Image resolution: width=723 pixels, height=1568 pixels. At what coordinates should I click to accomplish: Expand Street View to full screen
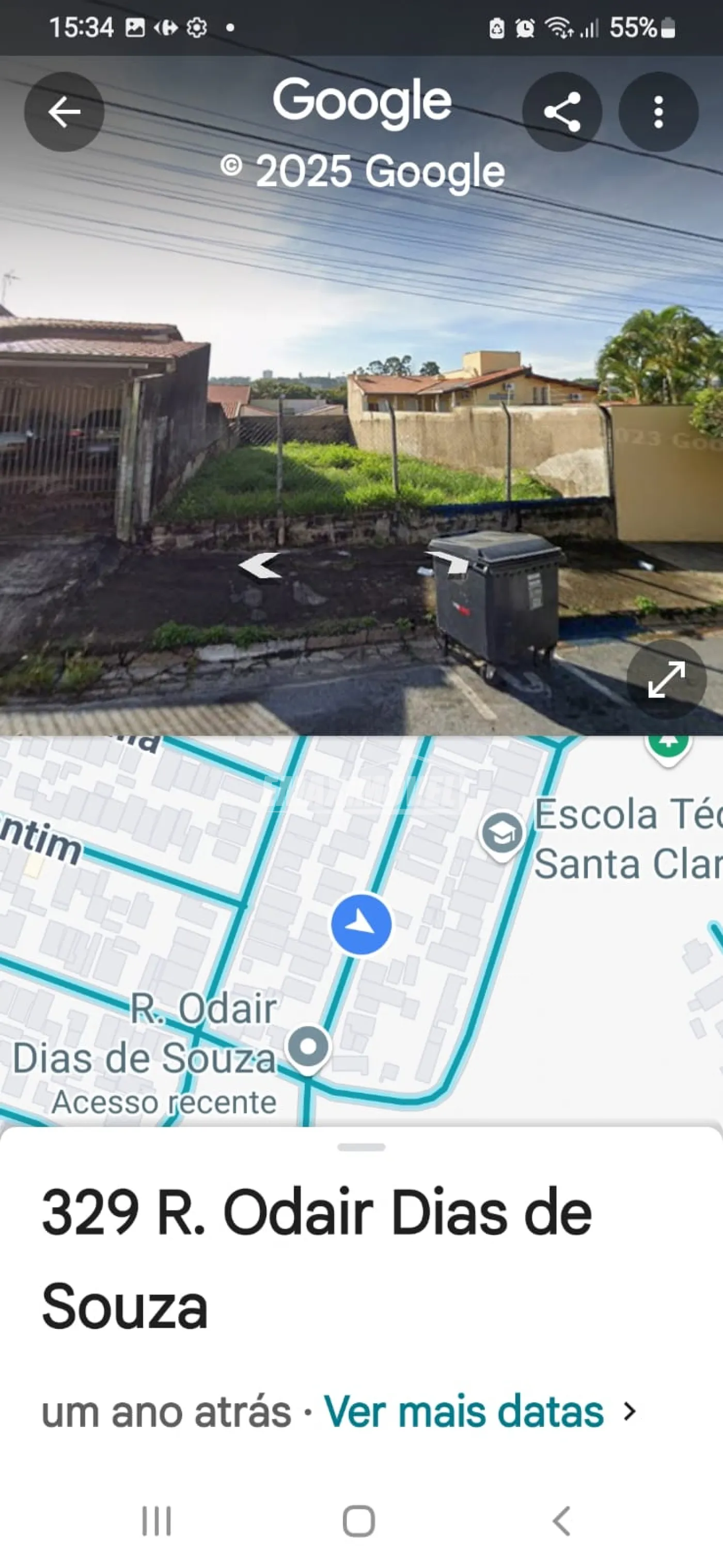click(666, 679)
